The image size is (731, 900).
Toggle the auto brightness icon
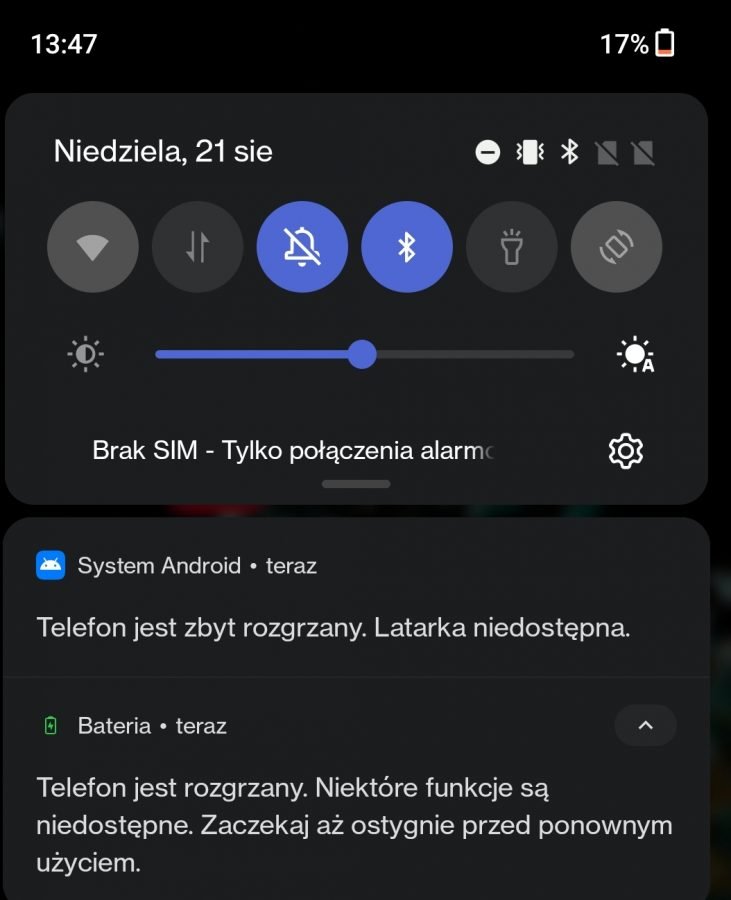(636, 355)
